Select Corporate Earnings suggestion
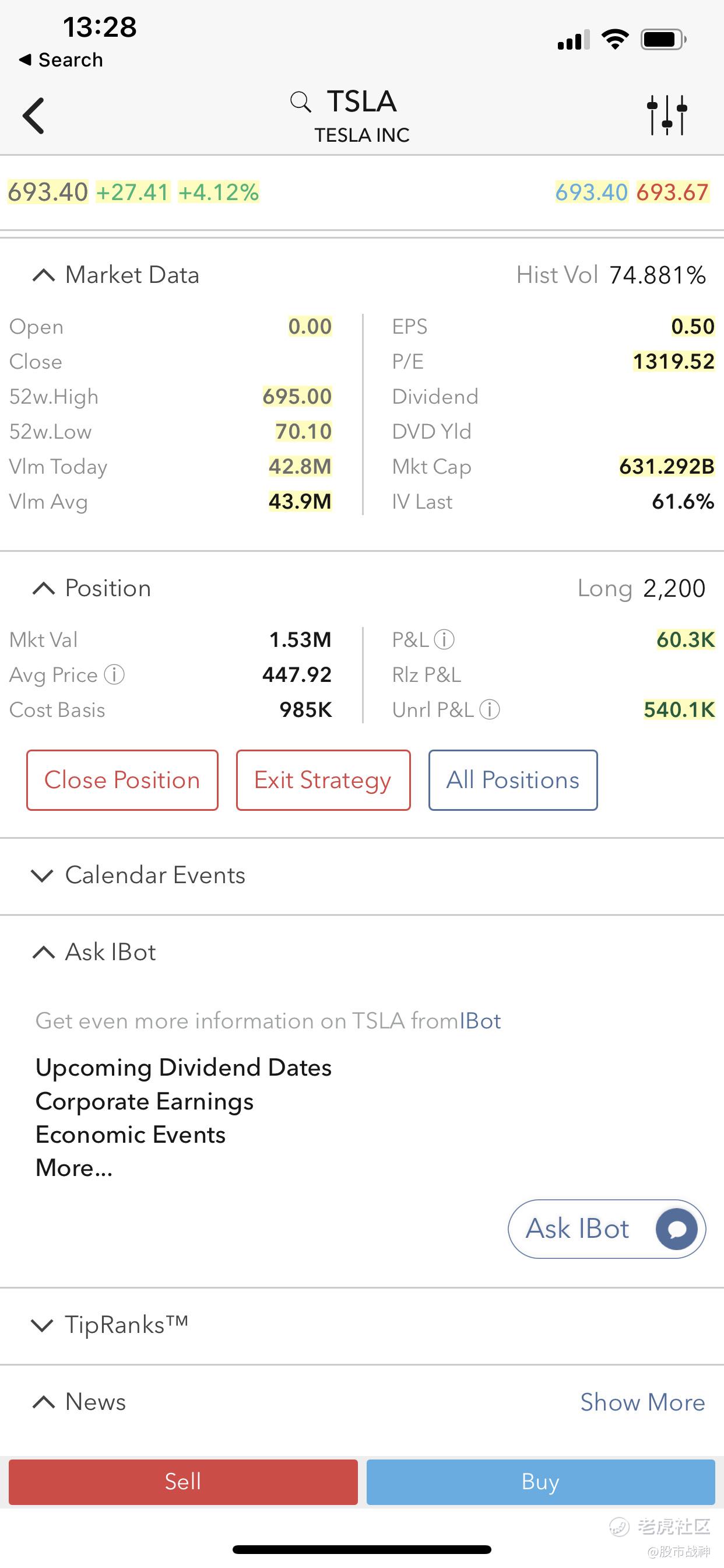 (x=144, y=1101)
